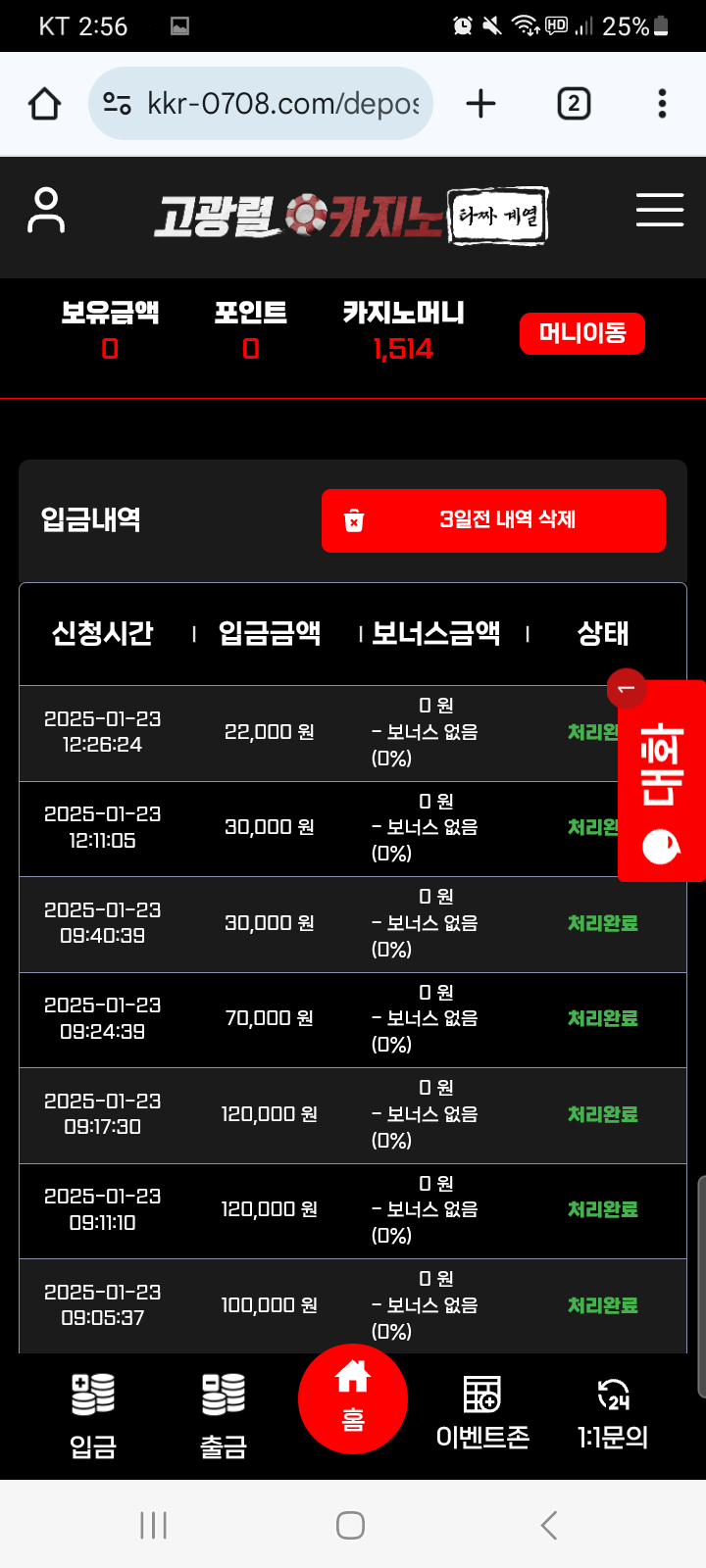Open the system recent apps view
The image size is (706, 1568).
[x=154, y=1525]
